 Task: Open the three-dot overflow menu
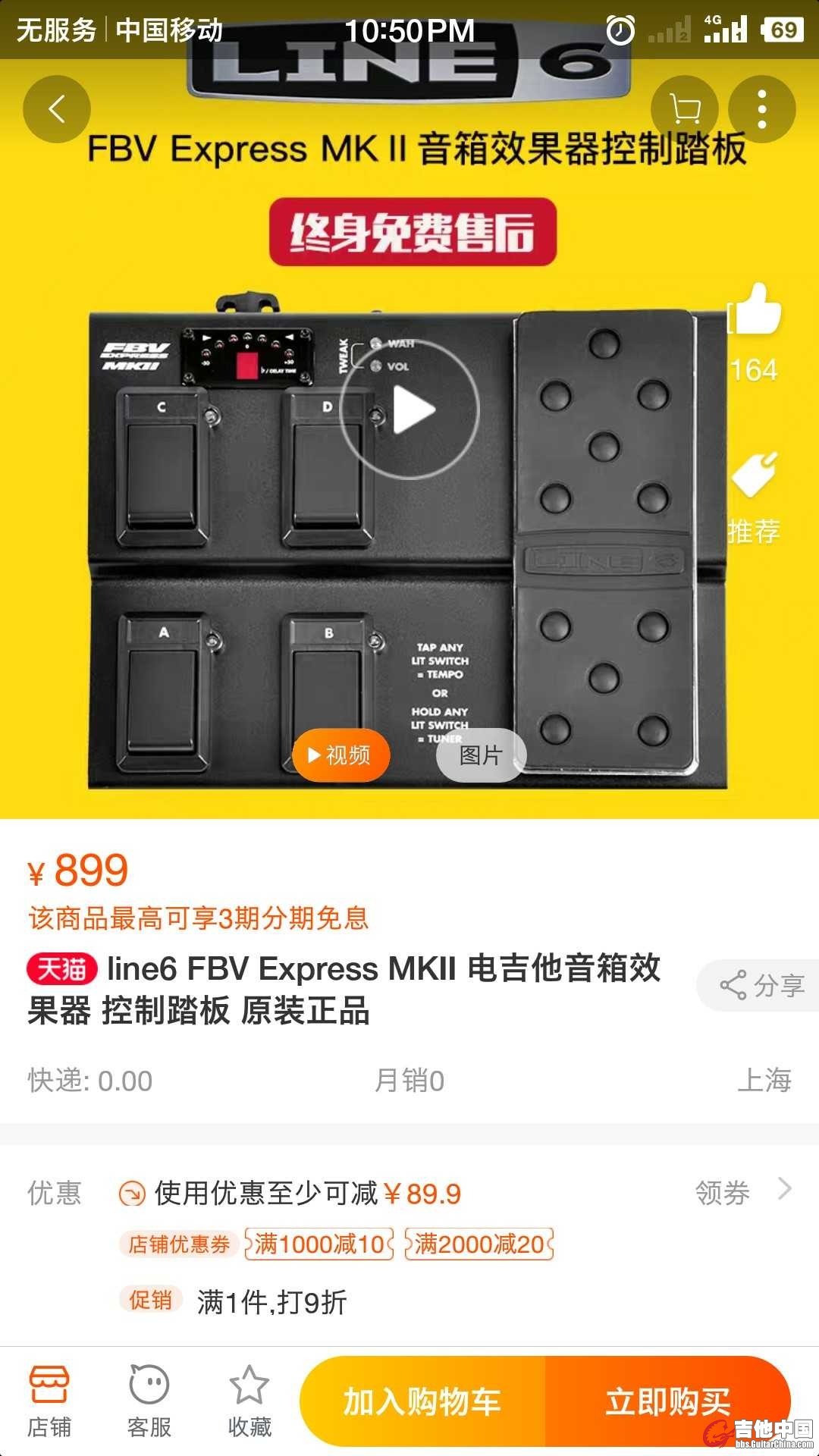click(x=762, y=109)
